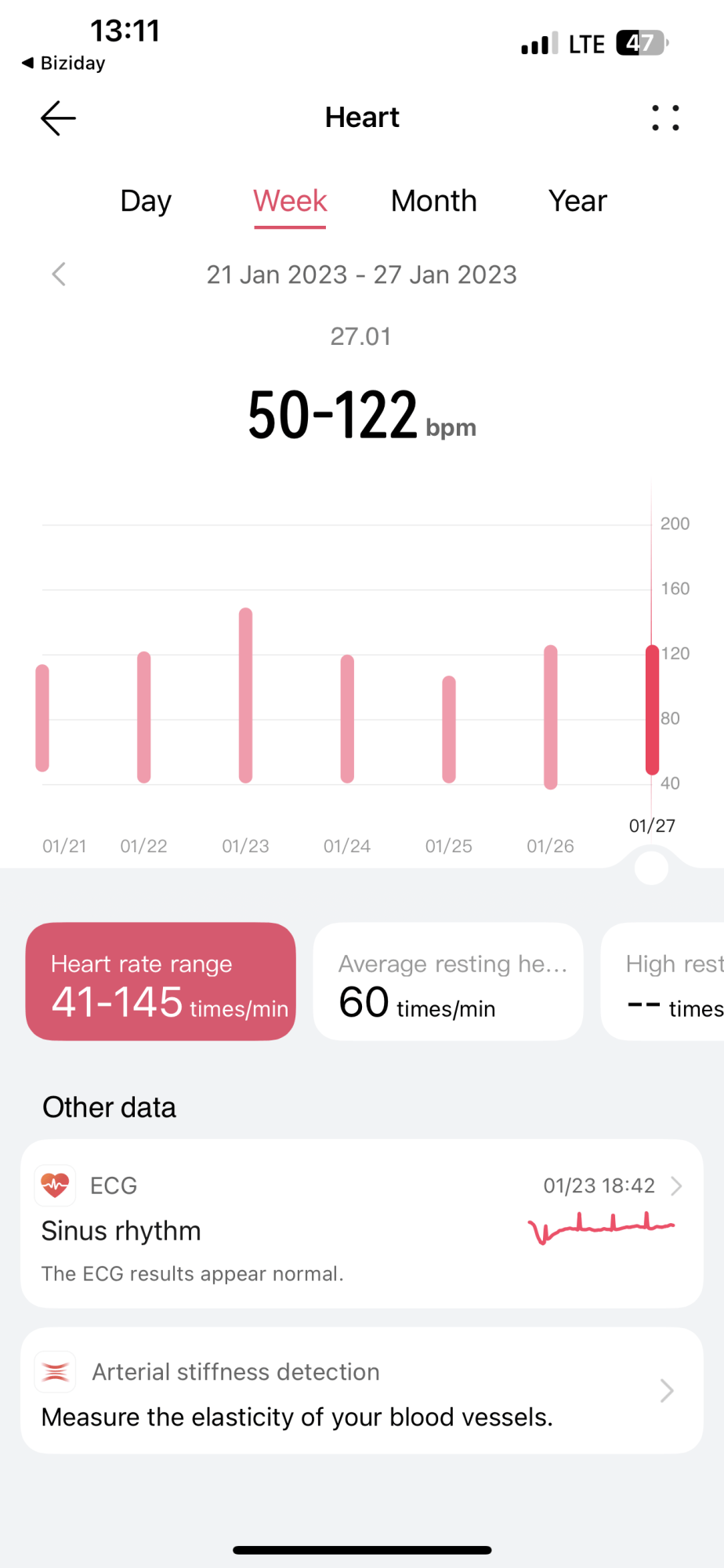Open the Year tab
Viewport: 724px width, 1568px height.
coord(577,201)
